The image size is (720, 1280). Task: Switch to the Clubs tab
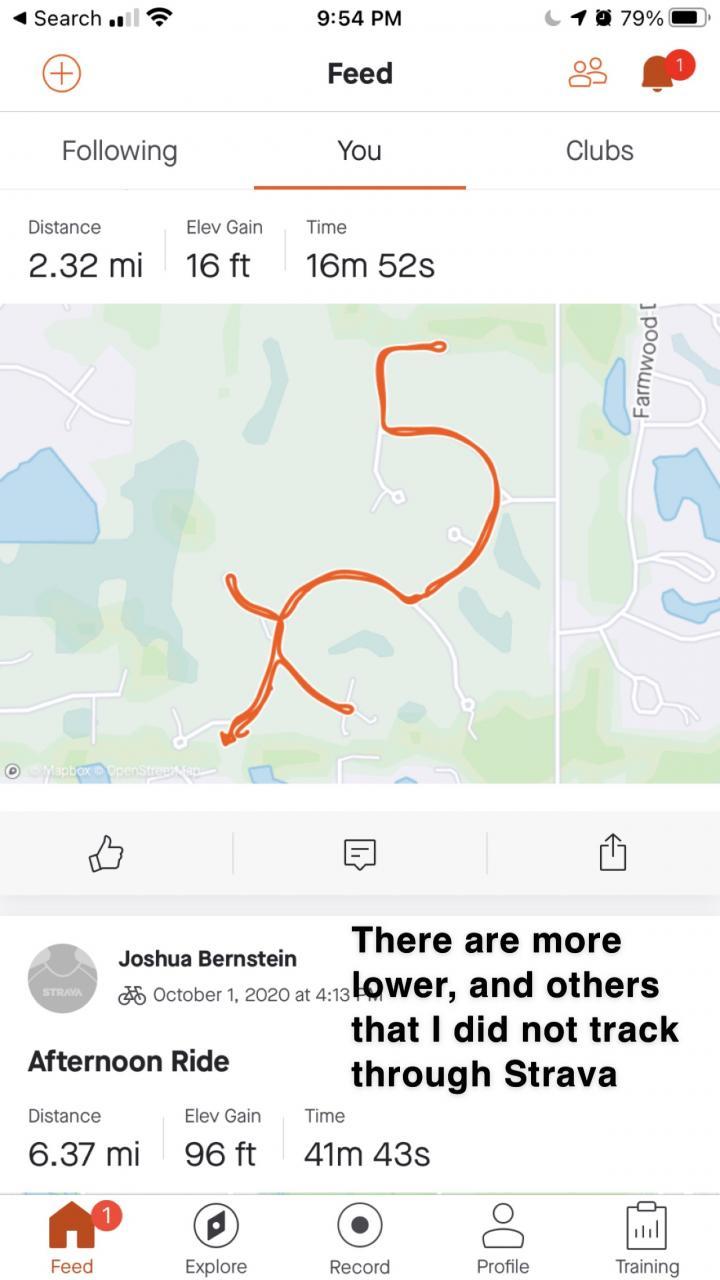coord(599,151)
